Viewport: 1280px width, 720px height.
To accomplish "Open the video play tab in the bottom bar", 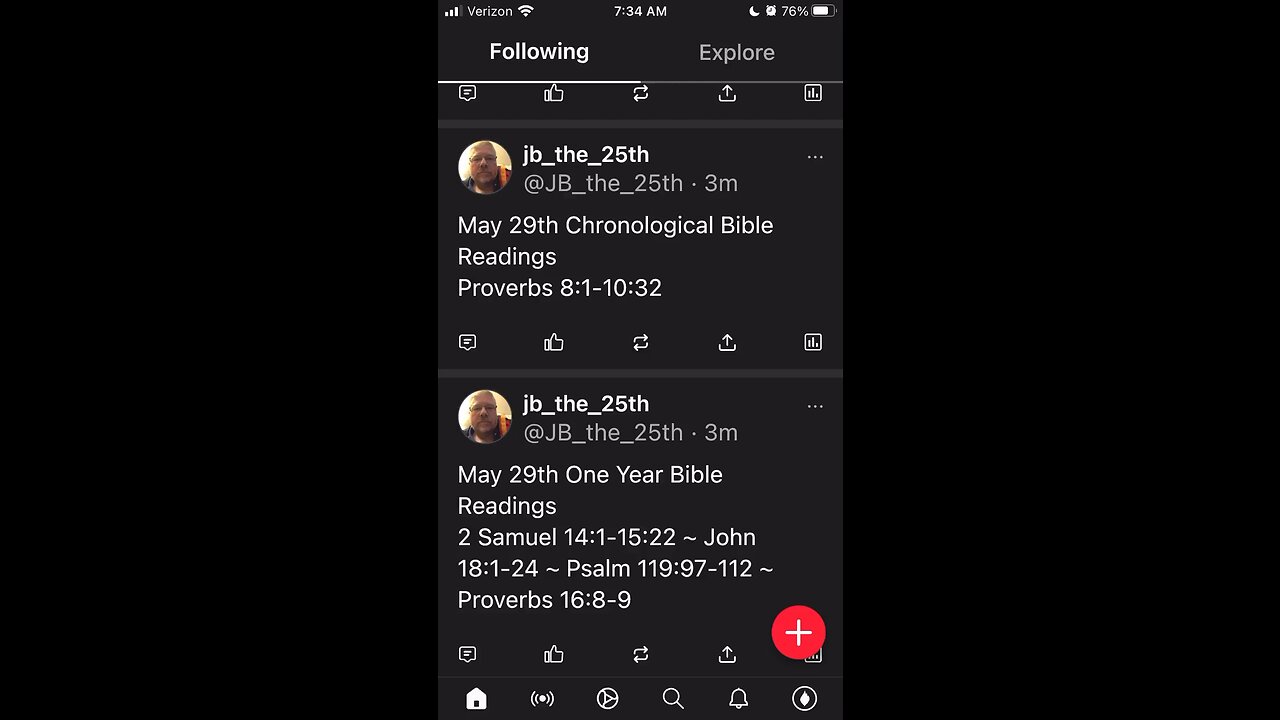I will 607,699.
